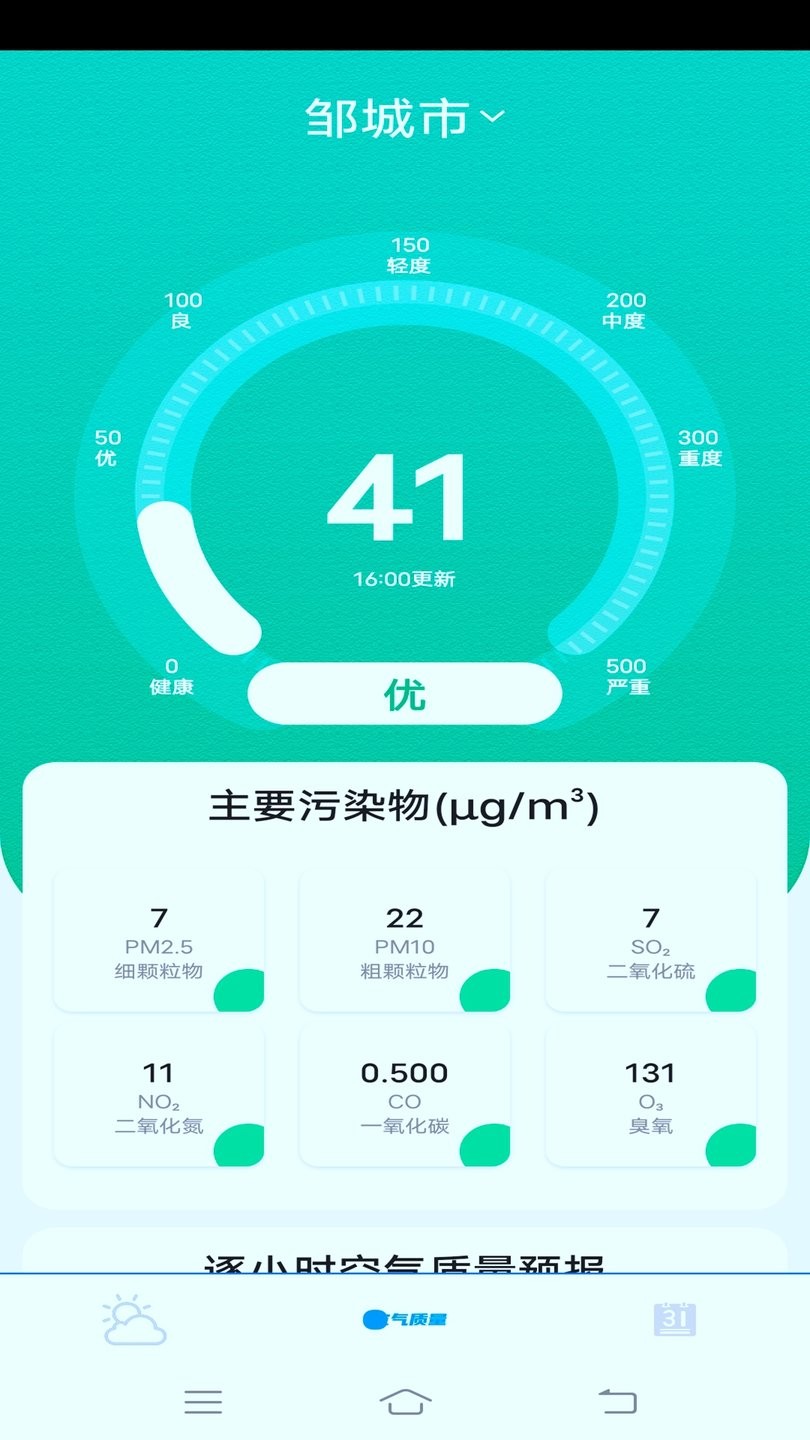The width and height of the screenshot is (810, 1440).
Task: Tap the Android back navigation button
Action: pyautogui.click(x=616, y=1402)
